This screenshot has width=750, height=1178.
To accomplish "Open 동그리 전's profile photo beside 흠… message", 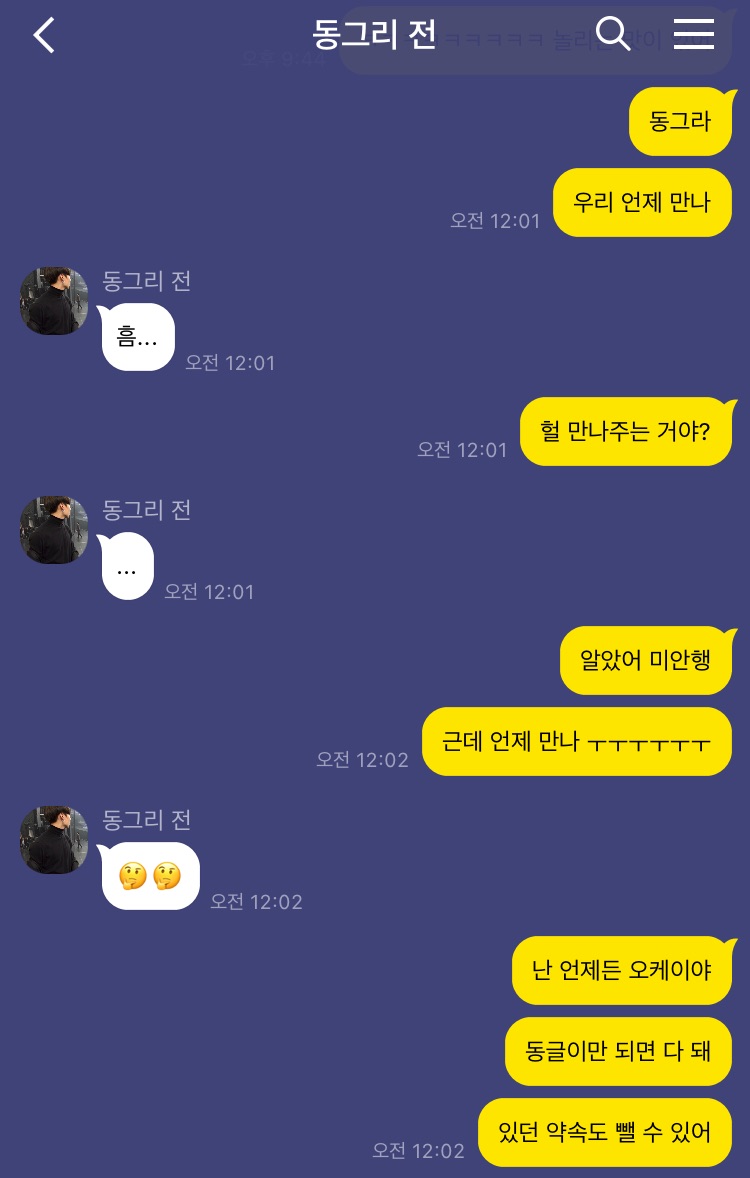I will [54, 301].
